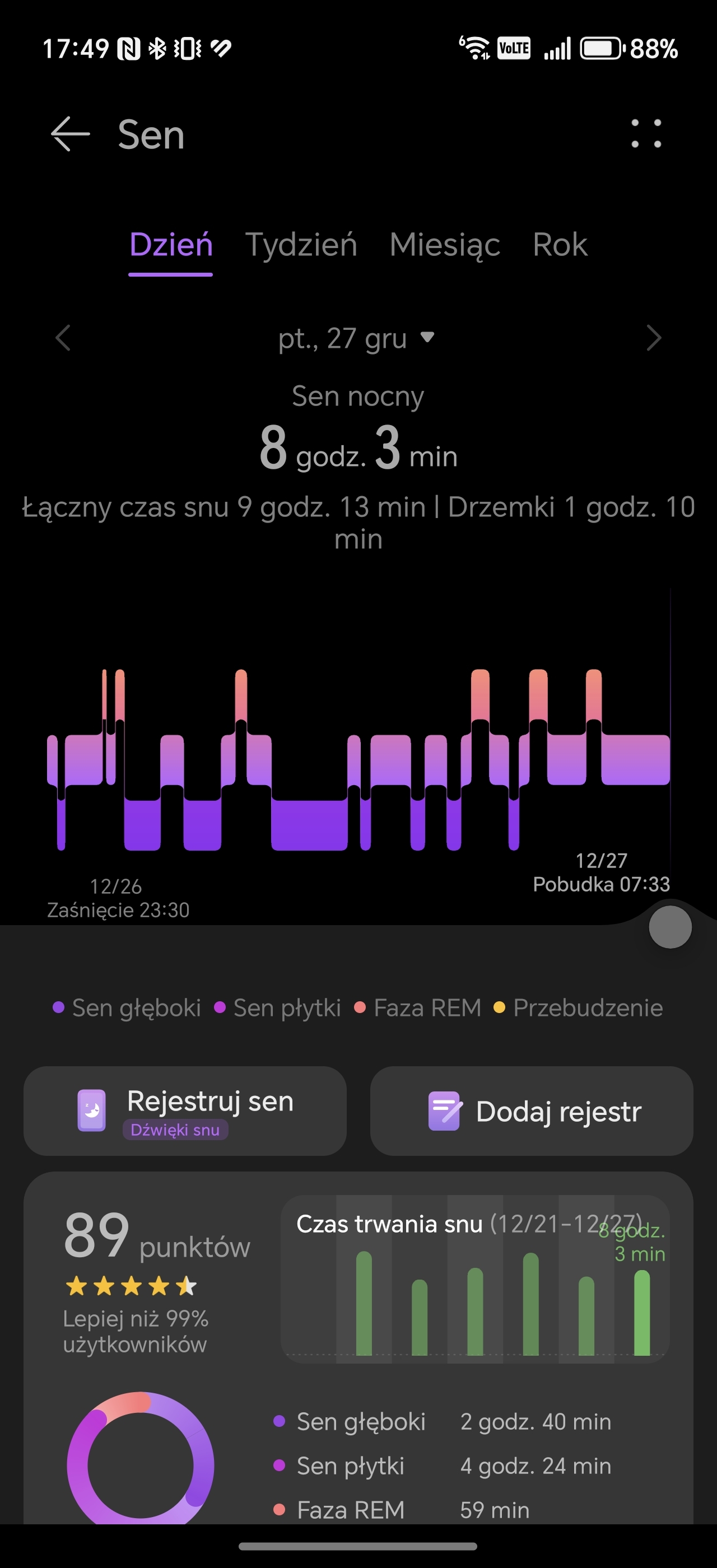Select the Dzień tab
This screenshot has height=1568, width=717.
coord(171,245)
